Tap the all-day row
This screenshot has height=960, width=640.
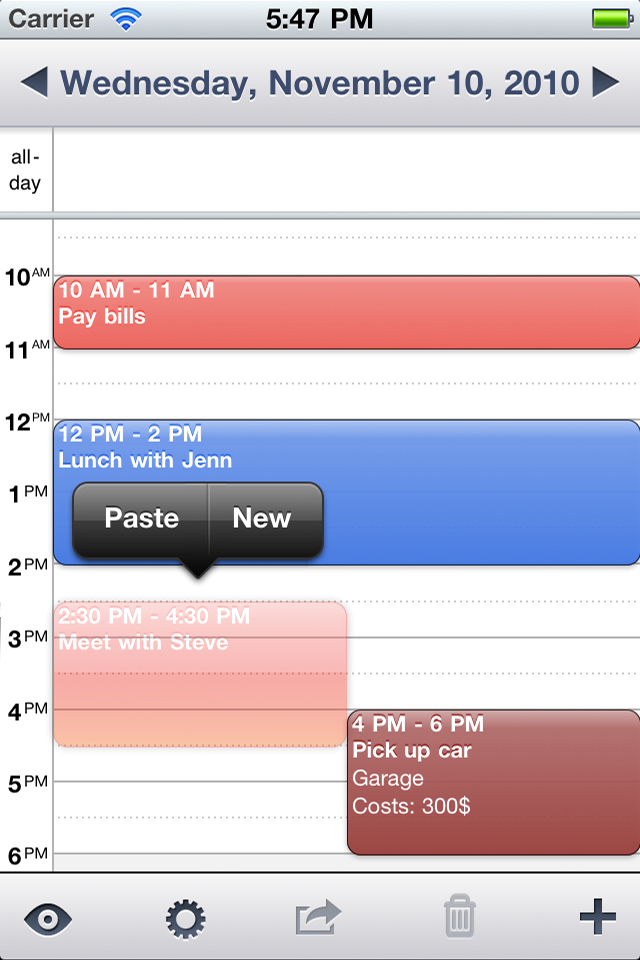345,170
